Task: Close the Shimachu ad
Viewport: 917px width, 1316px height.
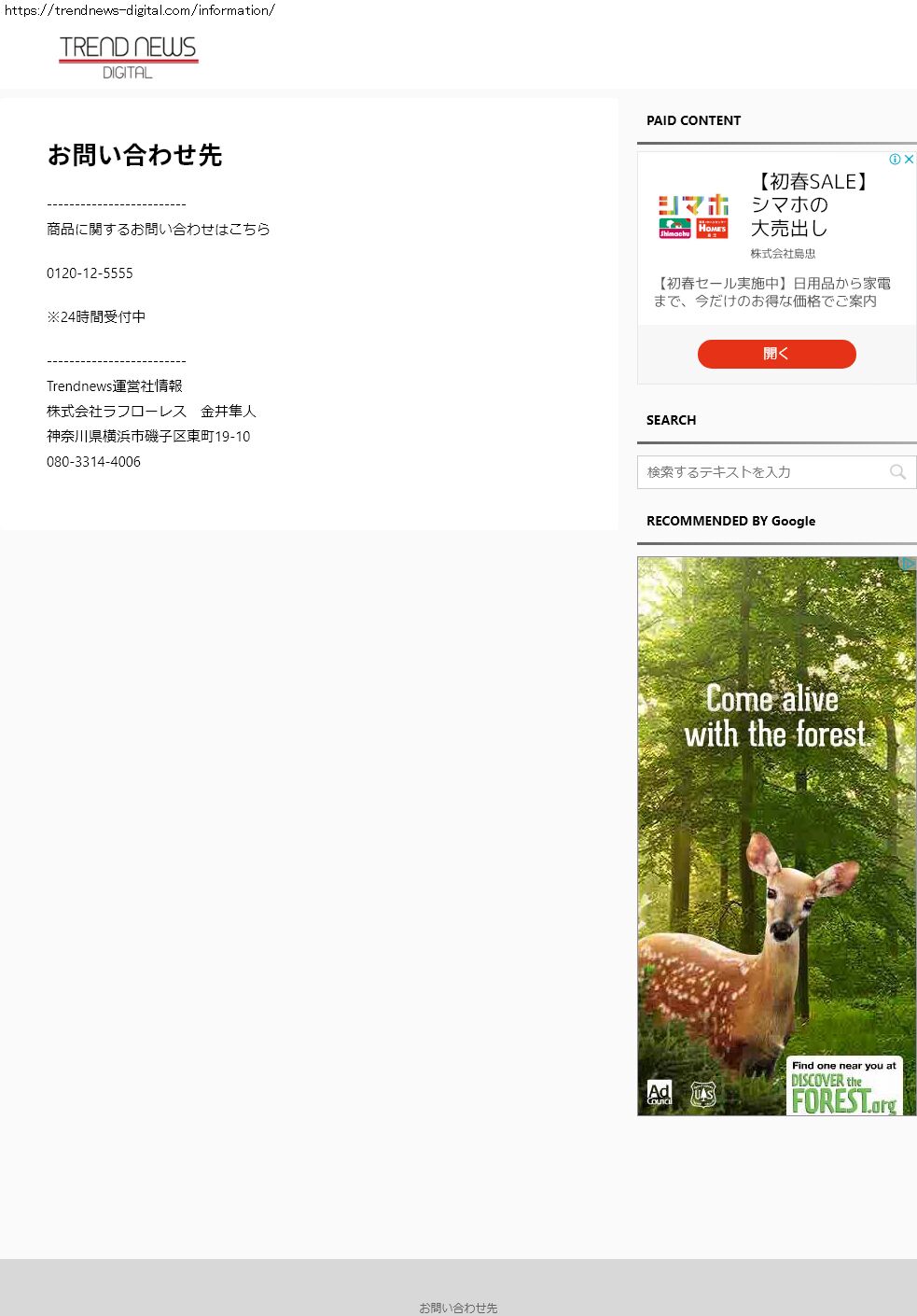Action: 909,160
